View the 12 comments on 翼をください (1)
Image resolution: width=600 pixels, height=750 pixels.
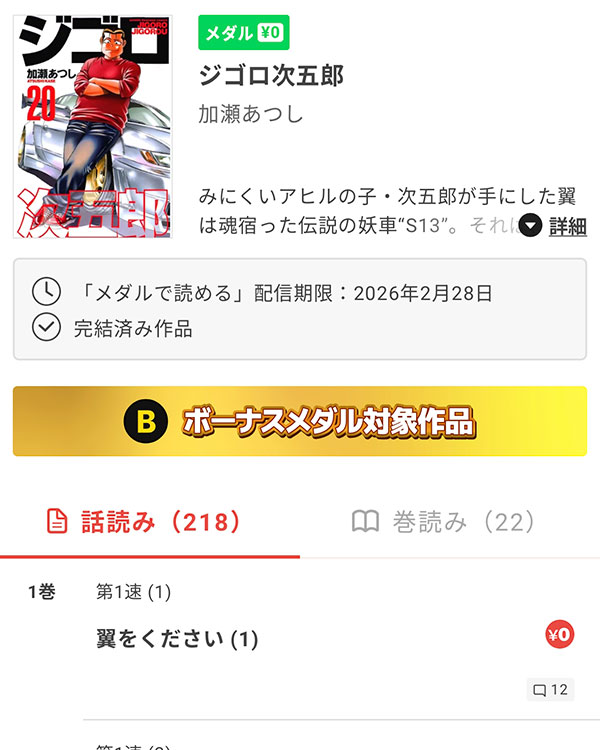[550, 690]
